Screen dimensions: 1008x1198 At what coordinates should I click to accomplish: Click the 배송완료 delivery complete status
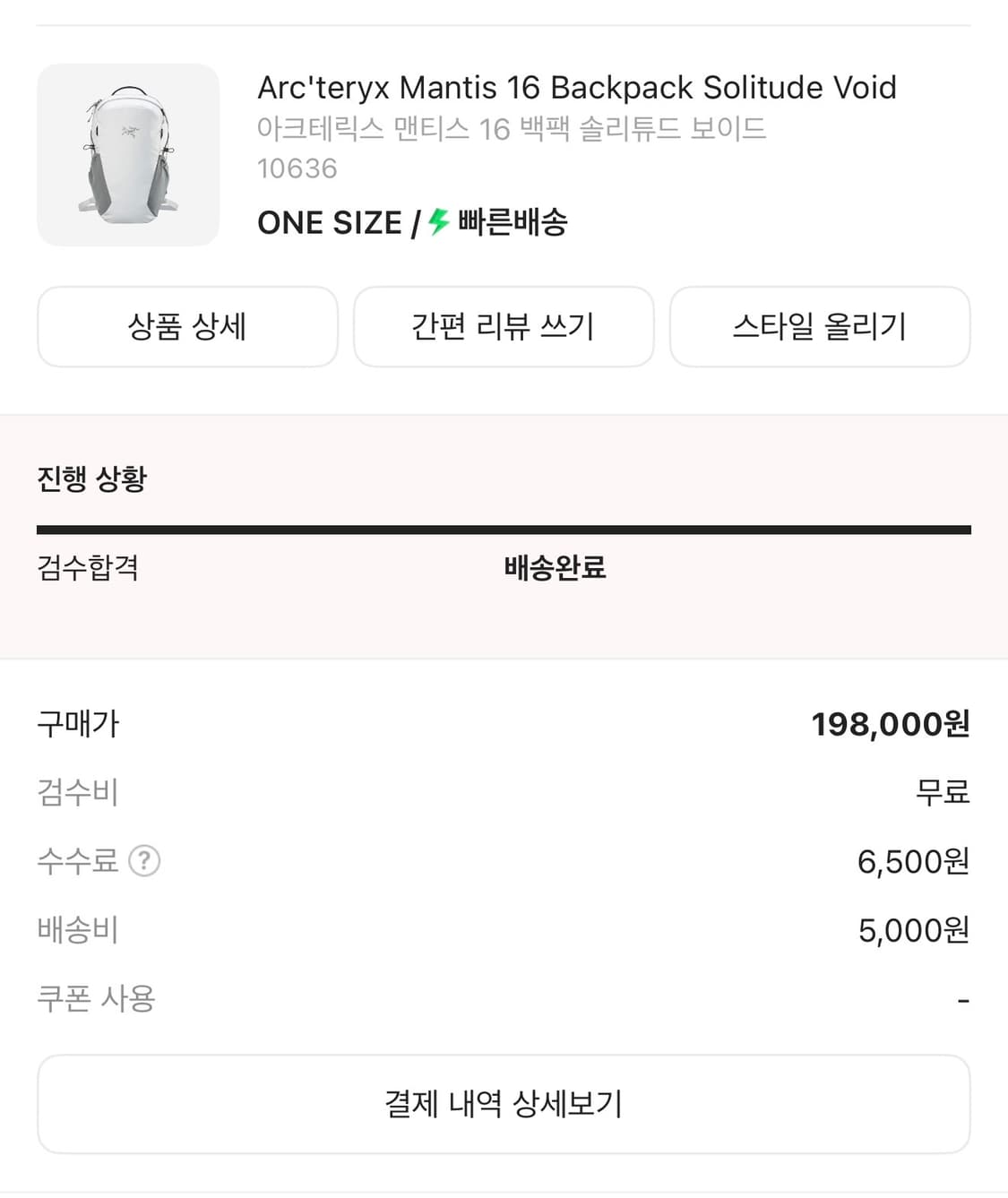[553, 568]
